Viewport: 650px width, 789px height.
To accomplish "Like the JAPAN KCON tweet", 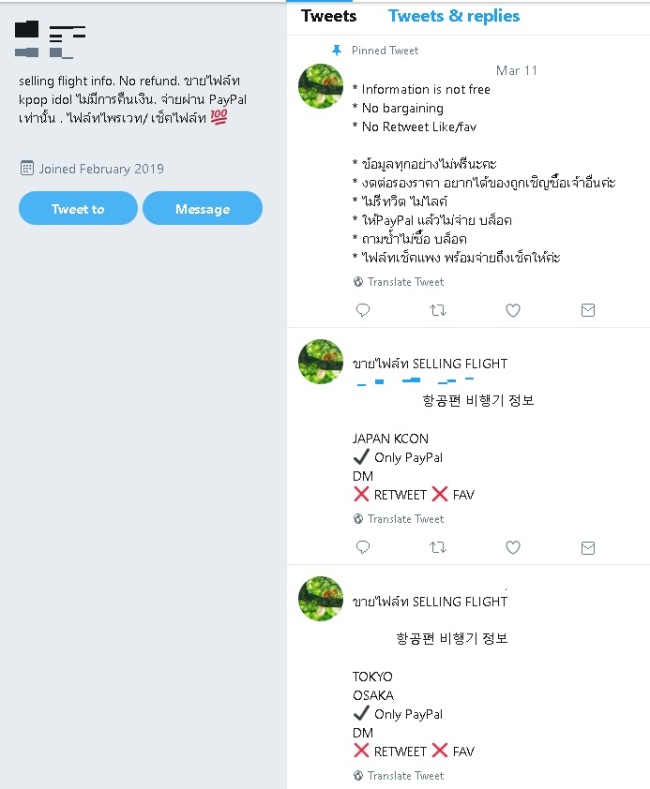I will pos(513,547).
